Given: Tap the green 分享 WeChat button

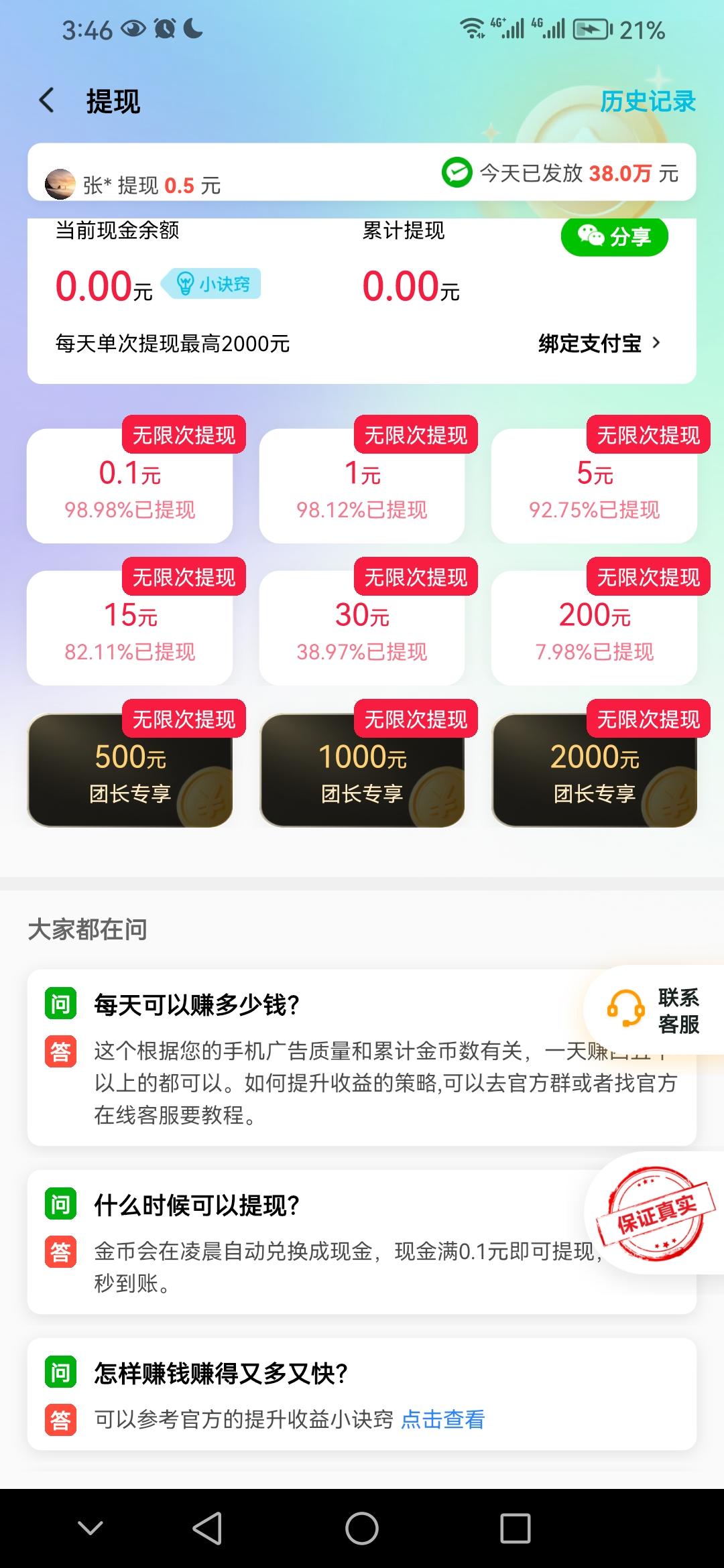Looking at the screenshot, I should coord(615,237).
